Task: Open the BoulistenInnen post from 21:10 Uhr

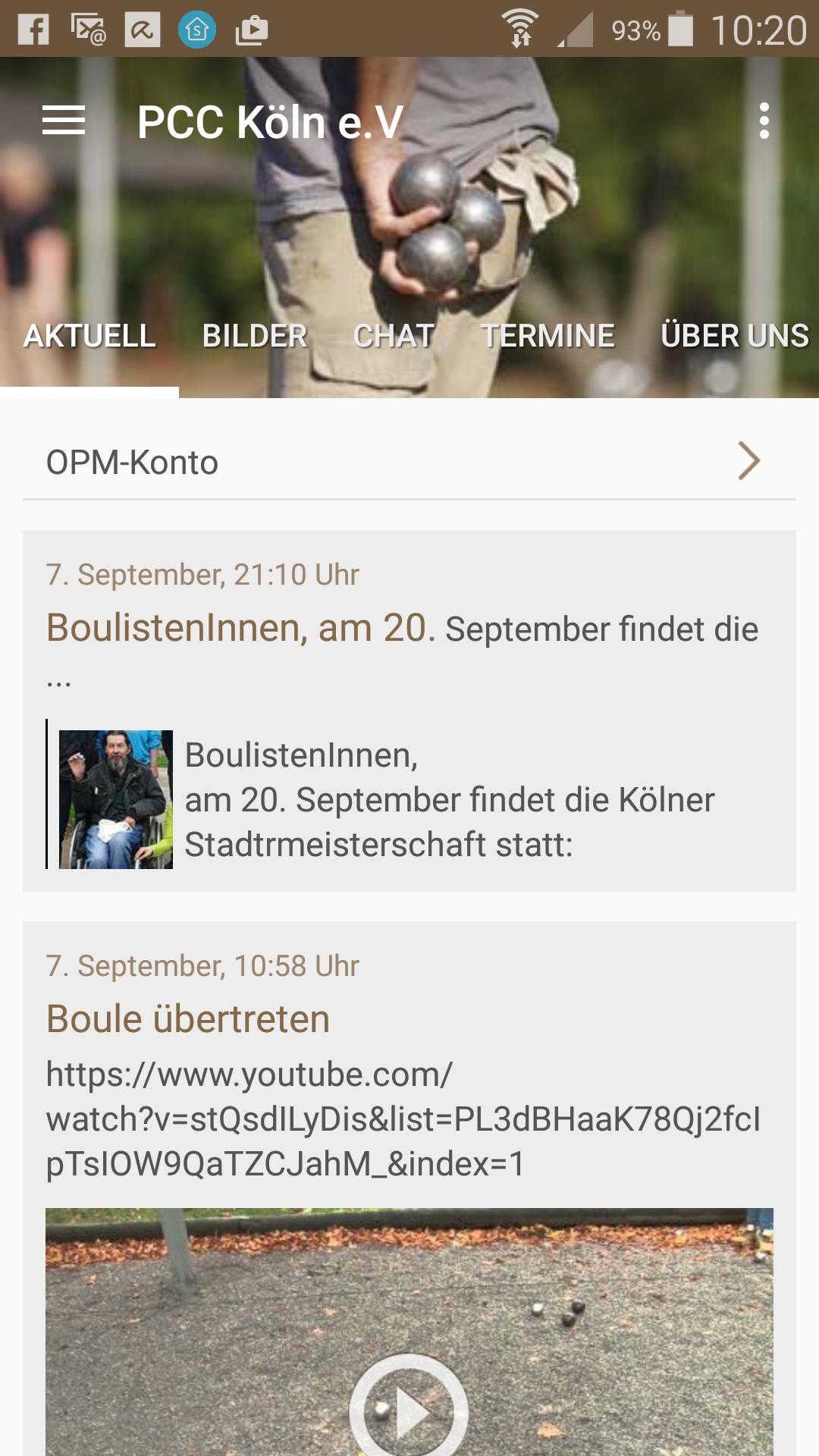Action: click(x=402, y=629)
